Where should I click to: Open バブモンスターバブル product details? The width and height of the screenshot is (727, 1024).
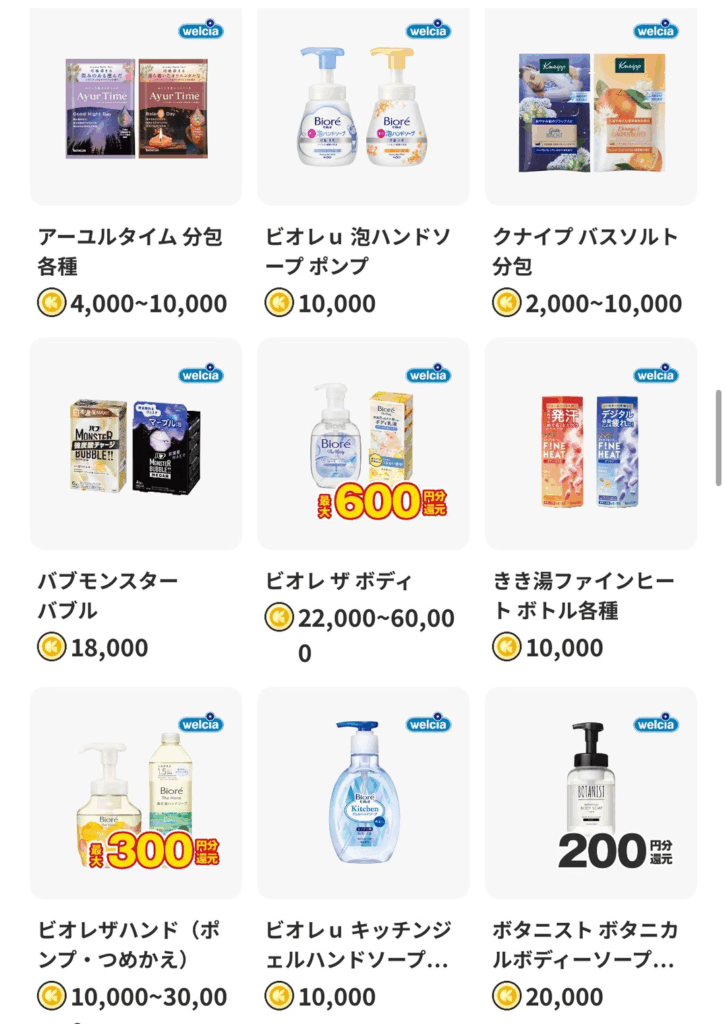click(x=136, y=444)
